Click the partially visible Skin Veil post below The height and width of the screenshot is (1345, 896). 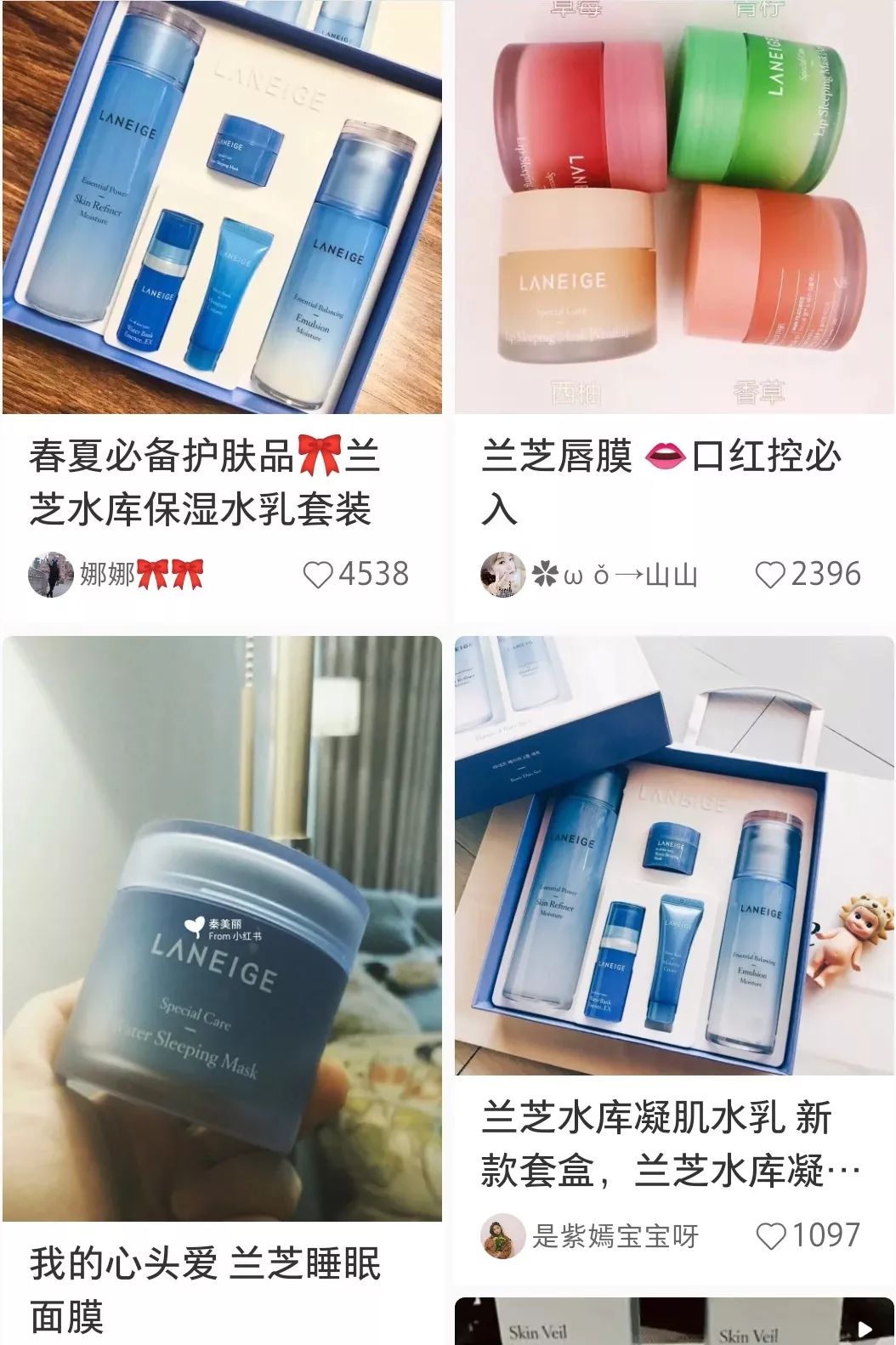[x=672, y=1326]
